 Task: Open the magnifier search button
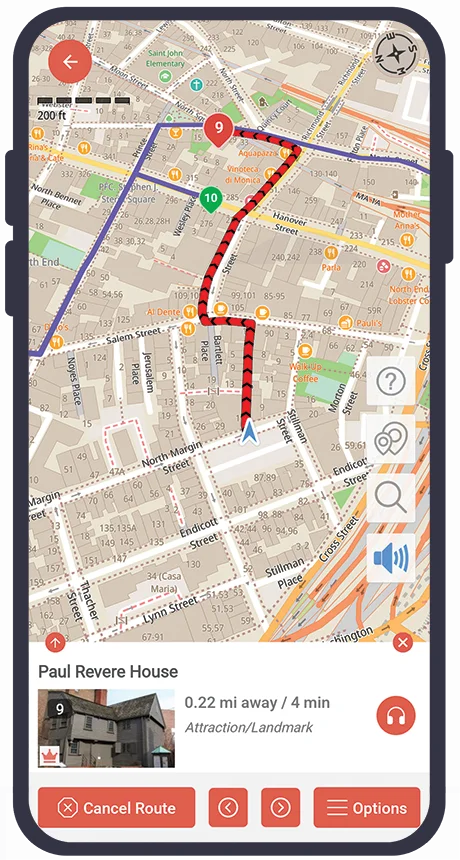[x=391, y=497]
